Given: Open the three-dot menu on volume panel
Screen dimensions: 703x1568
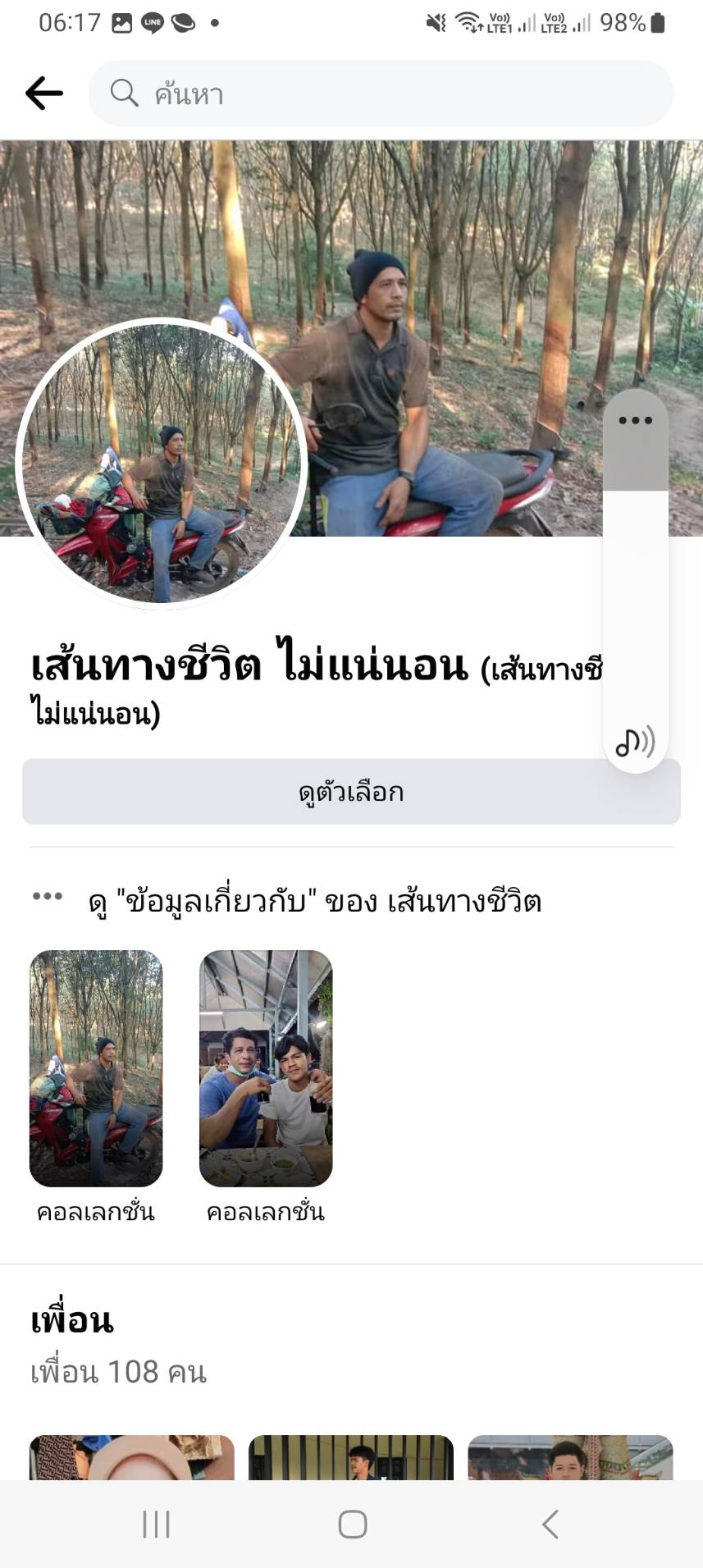Looking at the screenshot, I should (x=636, y=421).
